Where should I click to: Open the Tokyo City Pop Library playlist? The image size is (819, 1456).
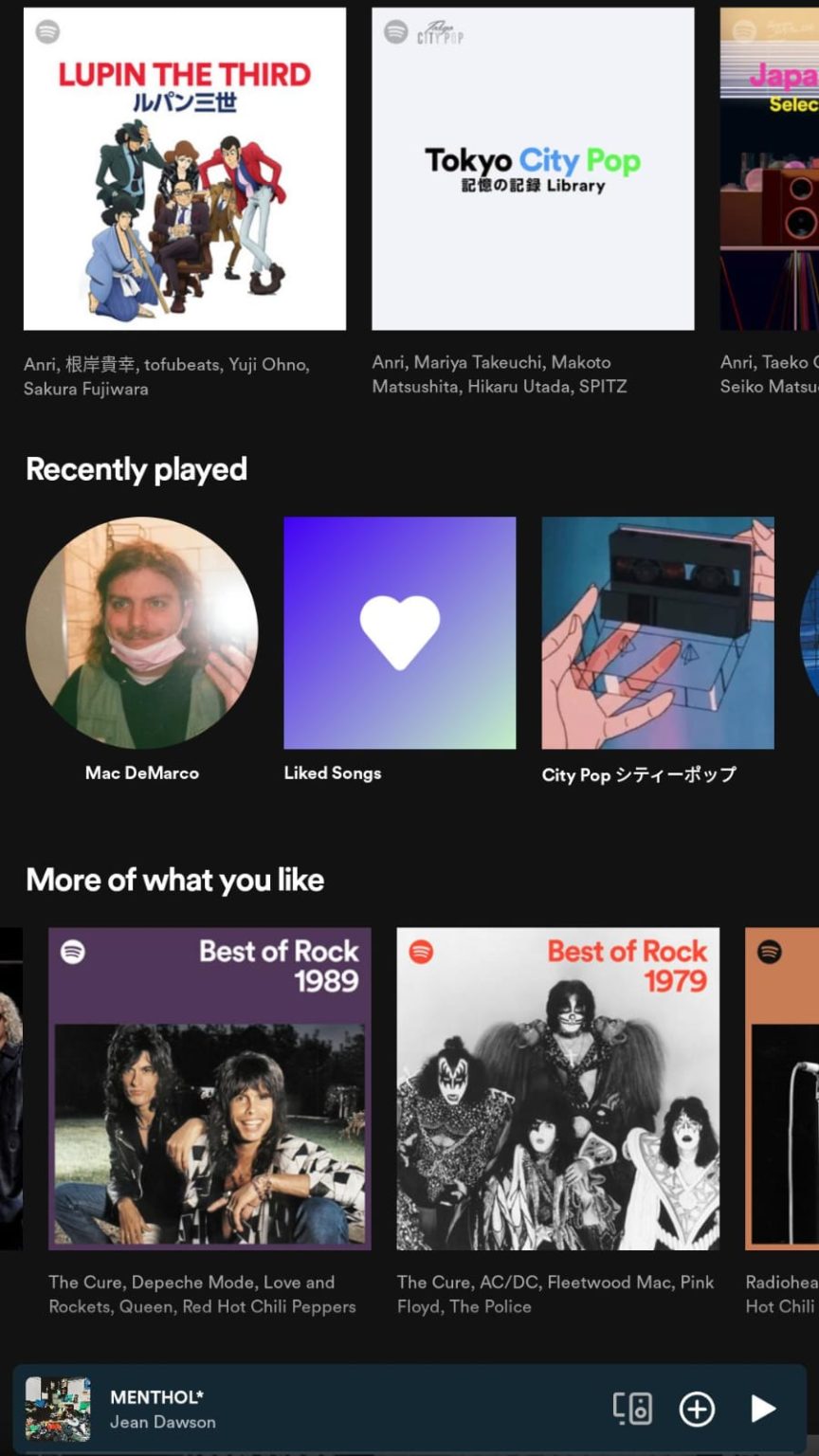click(533, 169)
